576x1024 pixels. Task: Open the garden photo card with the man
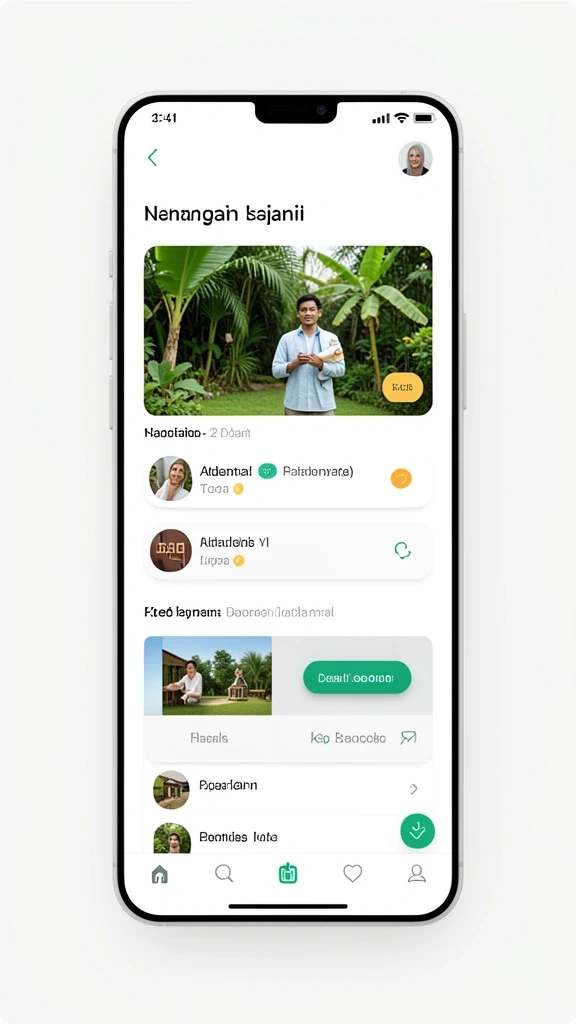(x=288, y=330)
